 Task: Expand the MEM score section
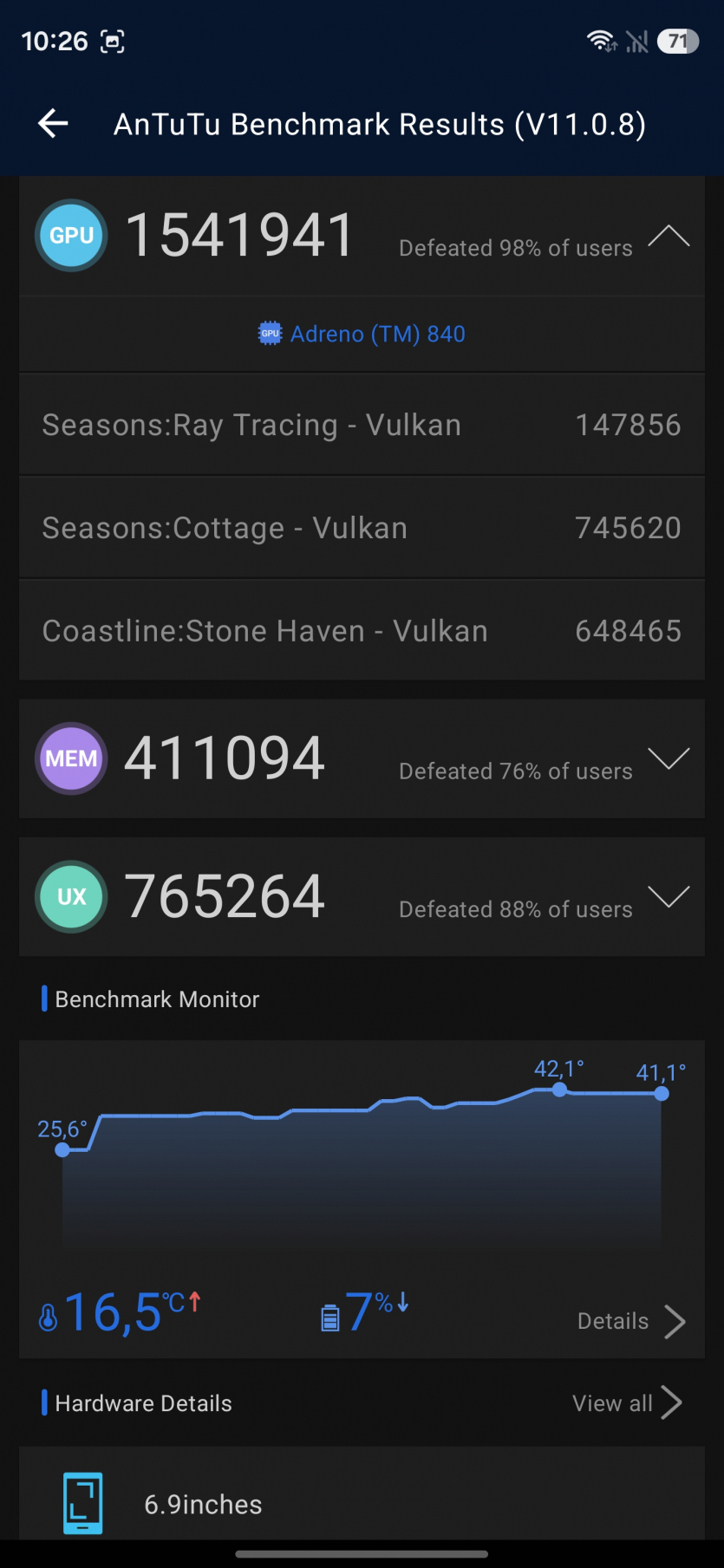click(668, 758)
